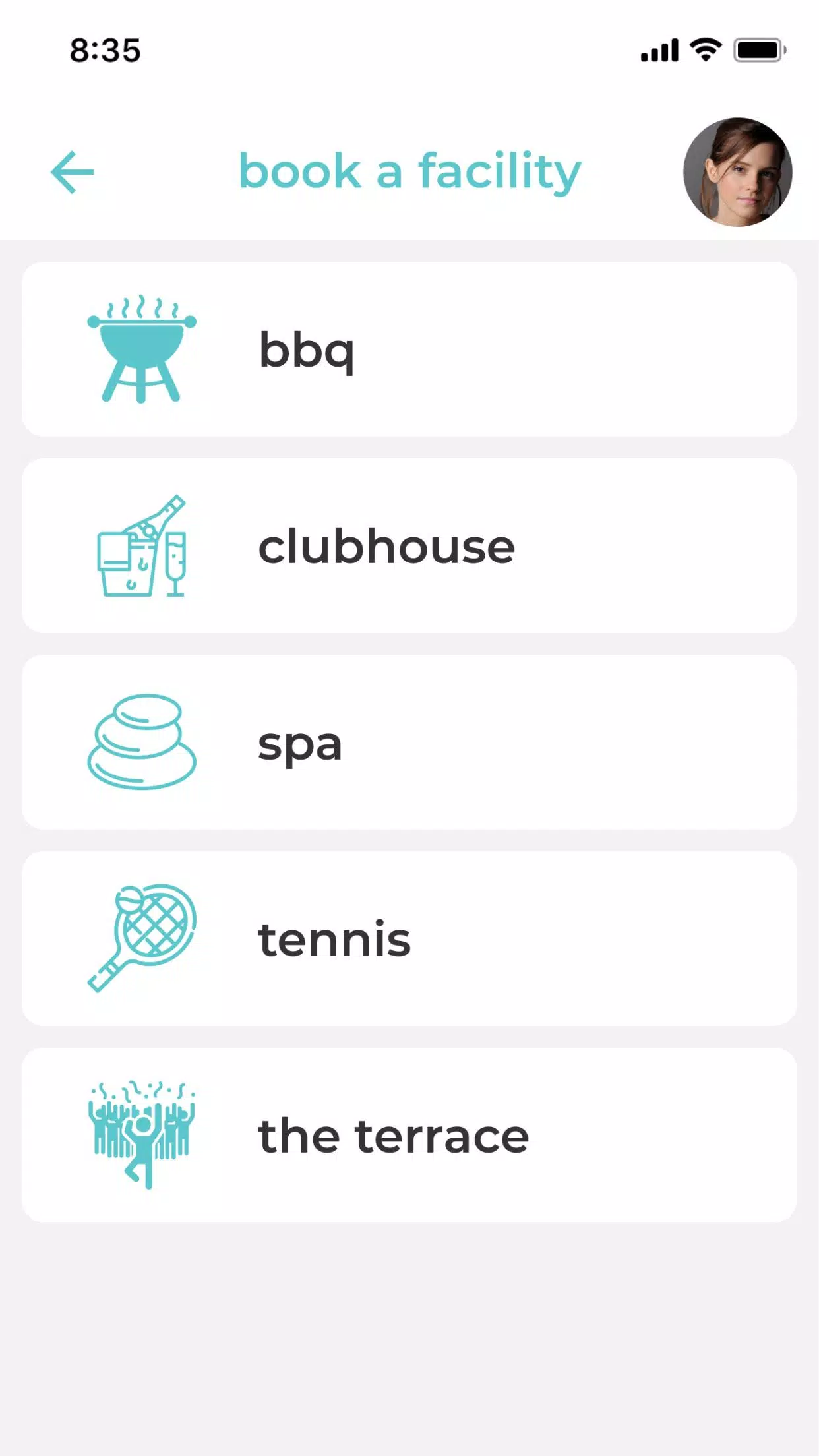
Task: Select the bbq facility
Action: [409, 349]
